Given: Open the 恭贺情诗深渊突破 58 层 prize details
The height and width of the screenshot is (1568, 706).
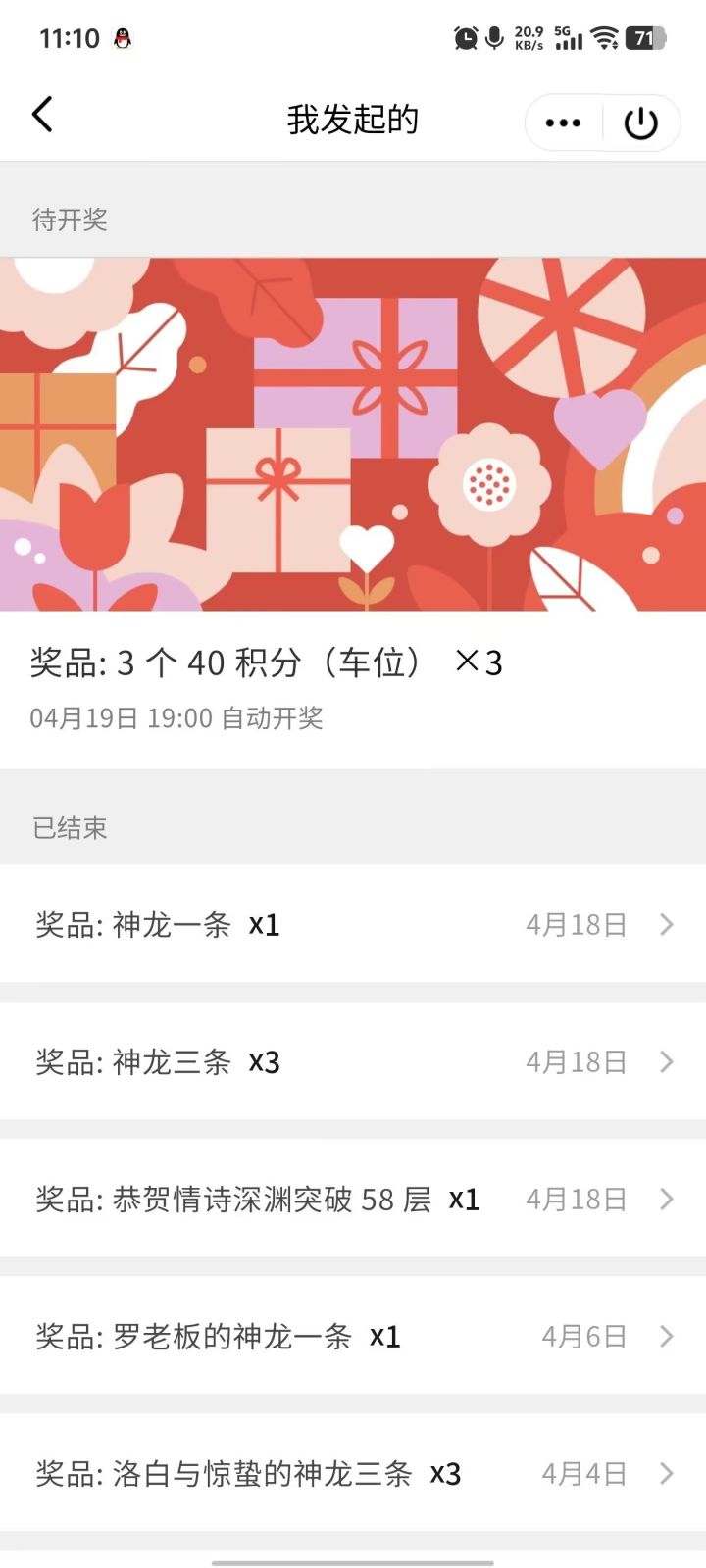Looking at the screenshot, I should 353,1199.
